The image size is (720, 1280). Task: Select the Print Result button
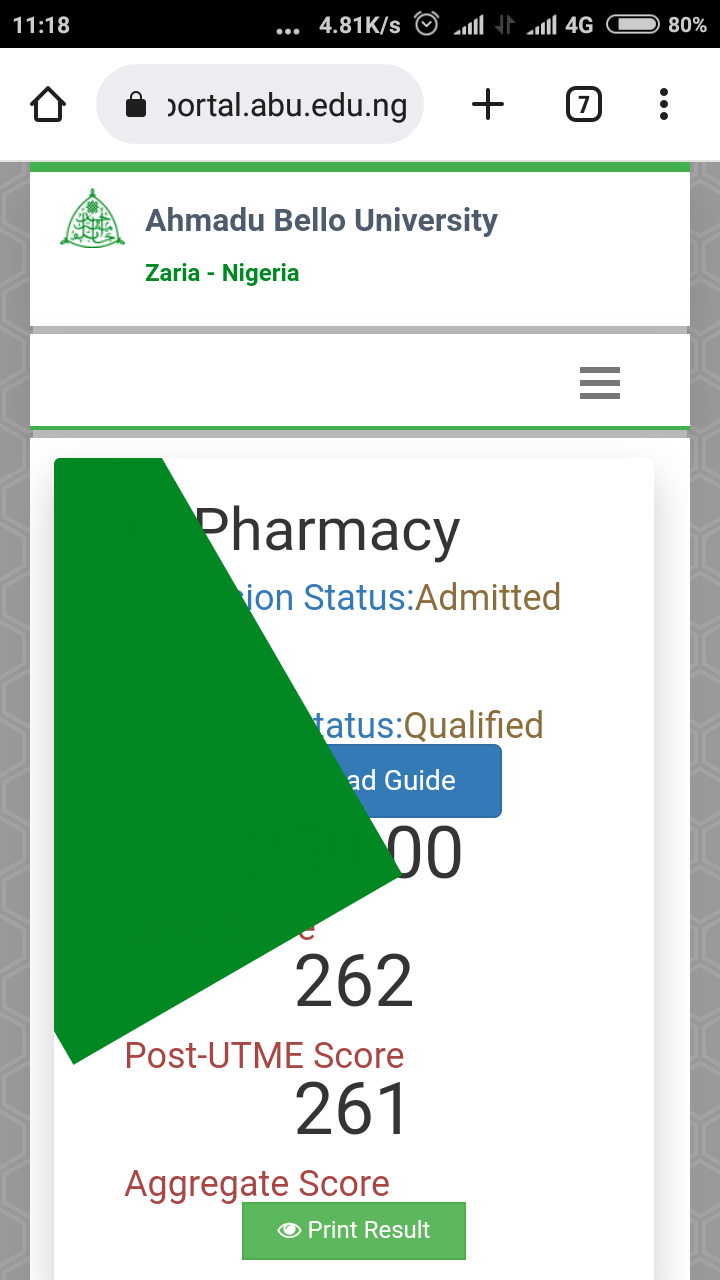click(354, 1230)
